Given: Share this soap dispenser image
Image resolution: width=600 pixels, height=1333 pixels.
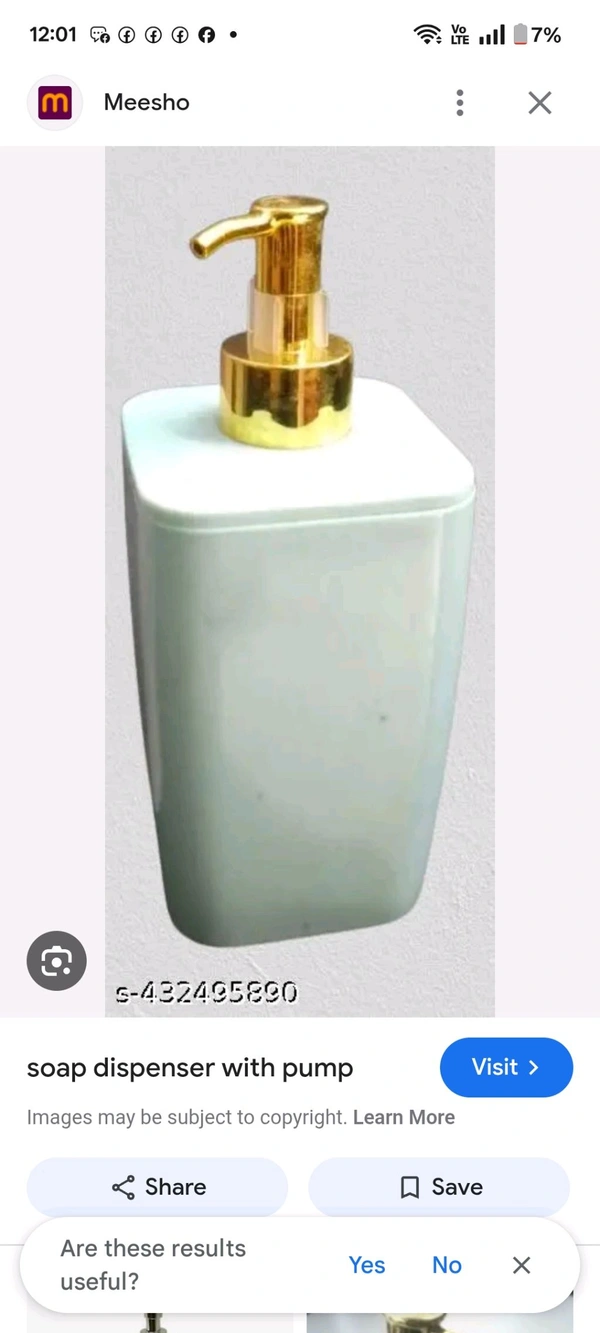Looking at the screenshot, I should click(158, 1187).
